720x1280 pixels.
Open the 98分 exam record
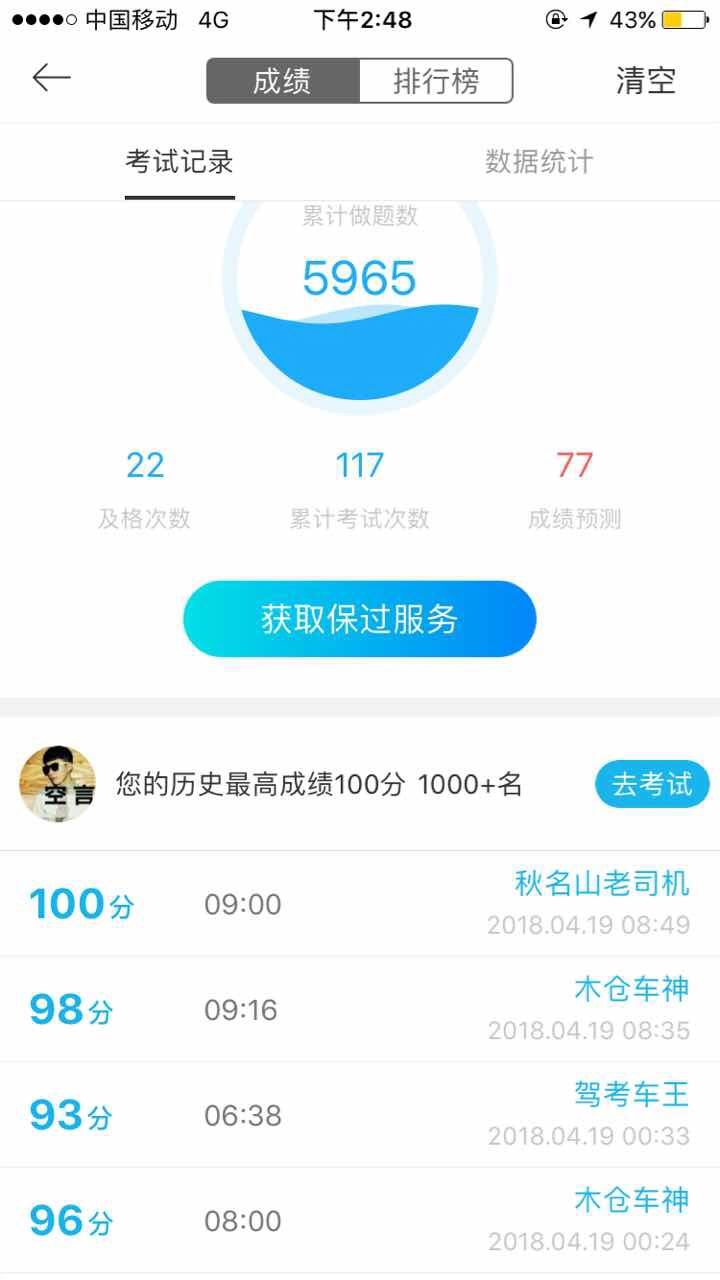click(360, 1009)
